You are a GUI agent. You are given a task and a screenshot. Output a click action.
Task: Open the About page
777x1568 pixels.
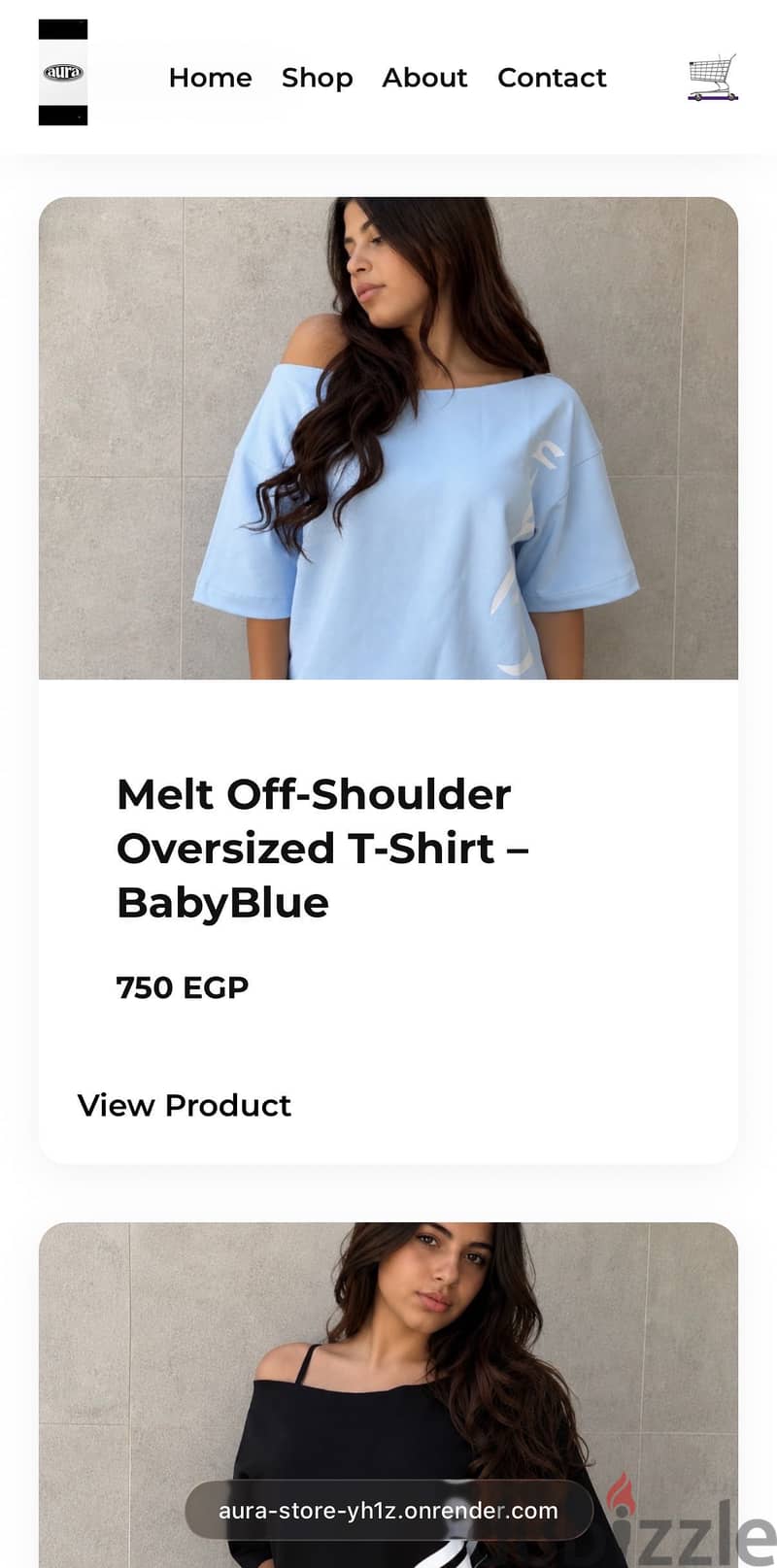tap(424, 78)
